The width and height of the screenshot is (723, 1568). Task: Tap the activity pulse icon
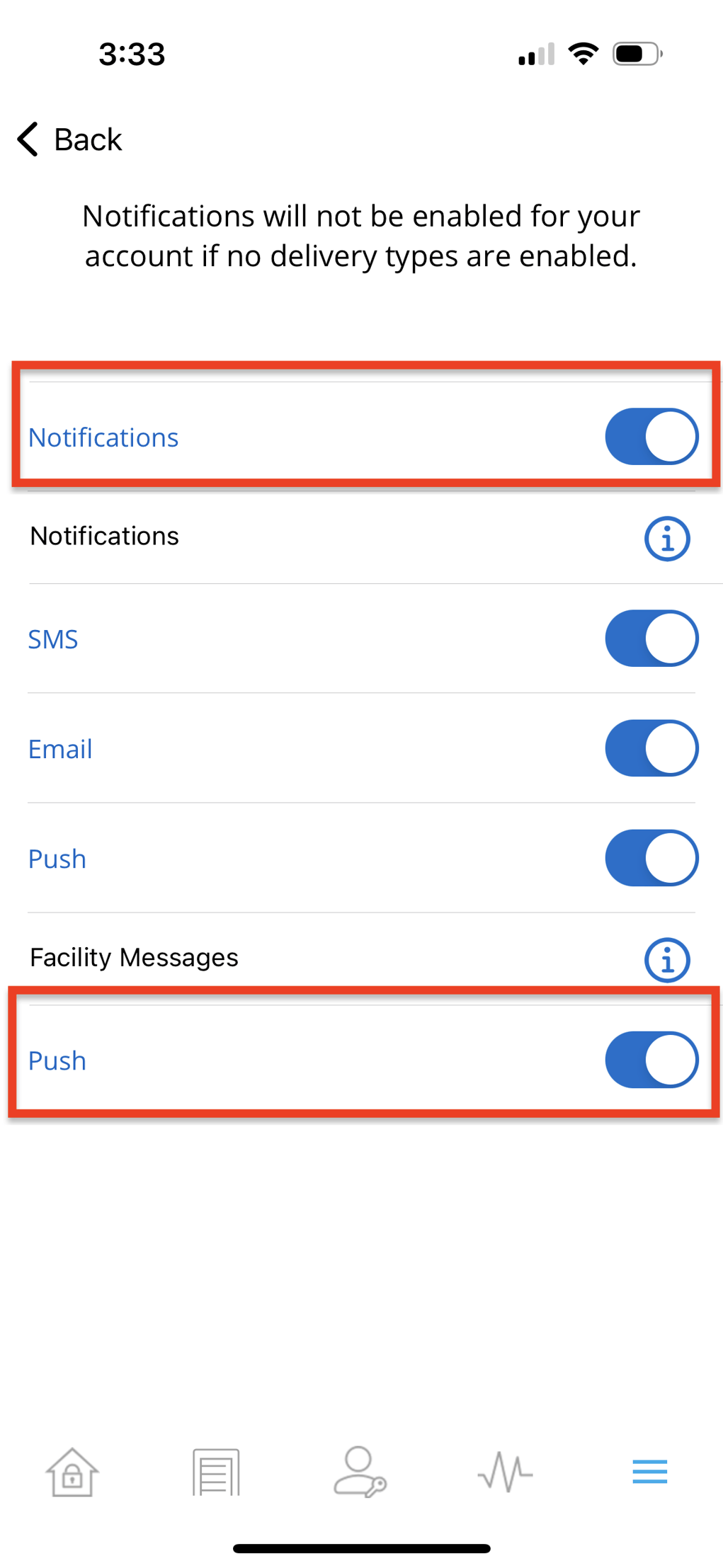(x=505, y=1471)
